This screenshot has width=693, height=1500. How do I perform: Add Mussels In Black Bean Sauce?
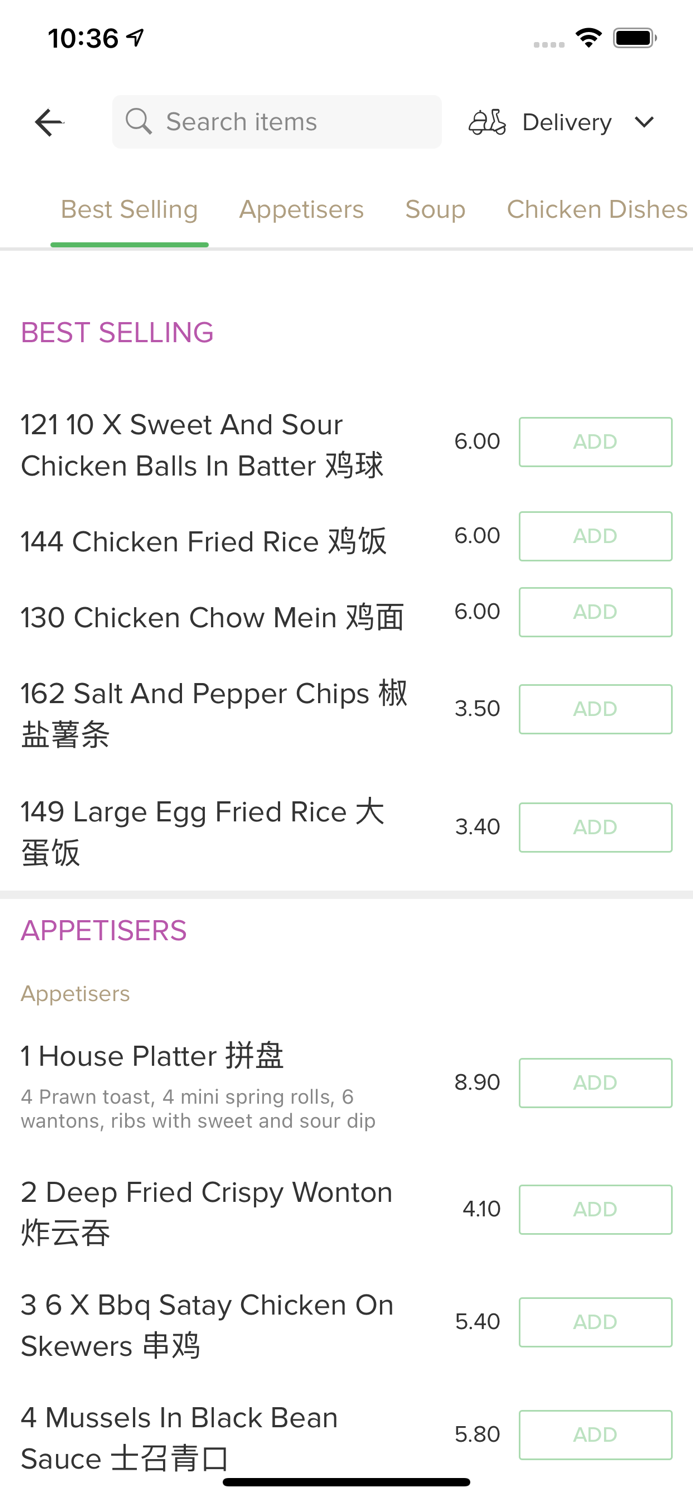tap(595, 1435)
